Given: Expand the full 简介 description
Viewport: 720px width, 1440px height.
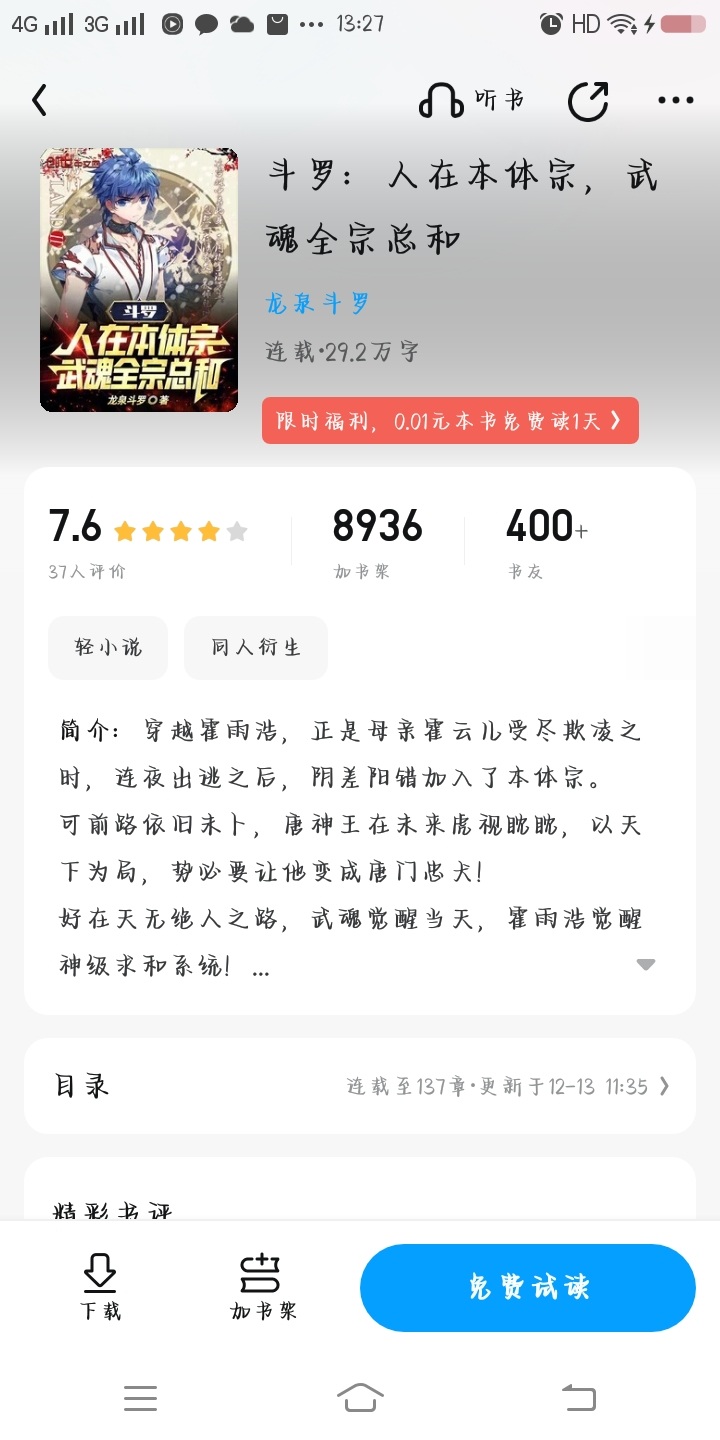Looking at the screenshot, I should 646,965.
